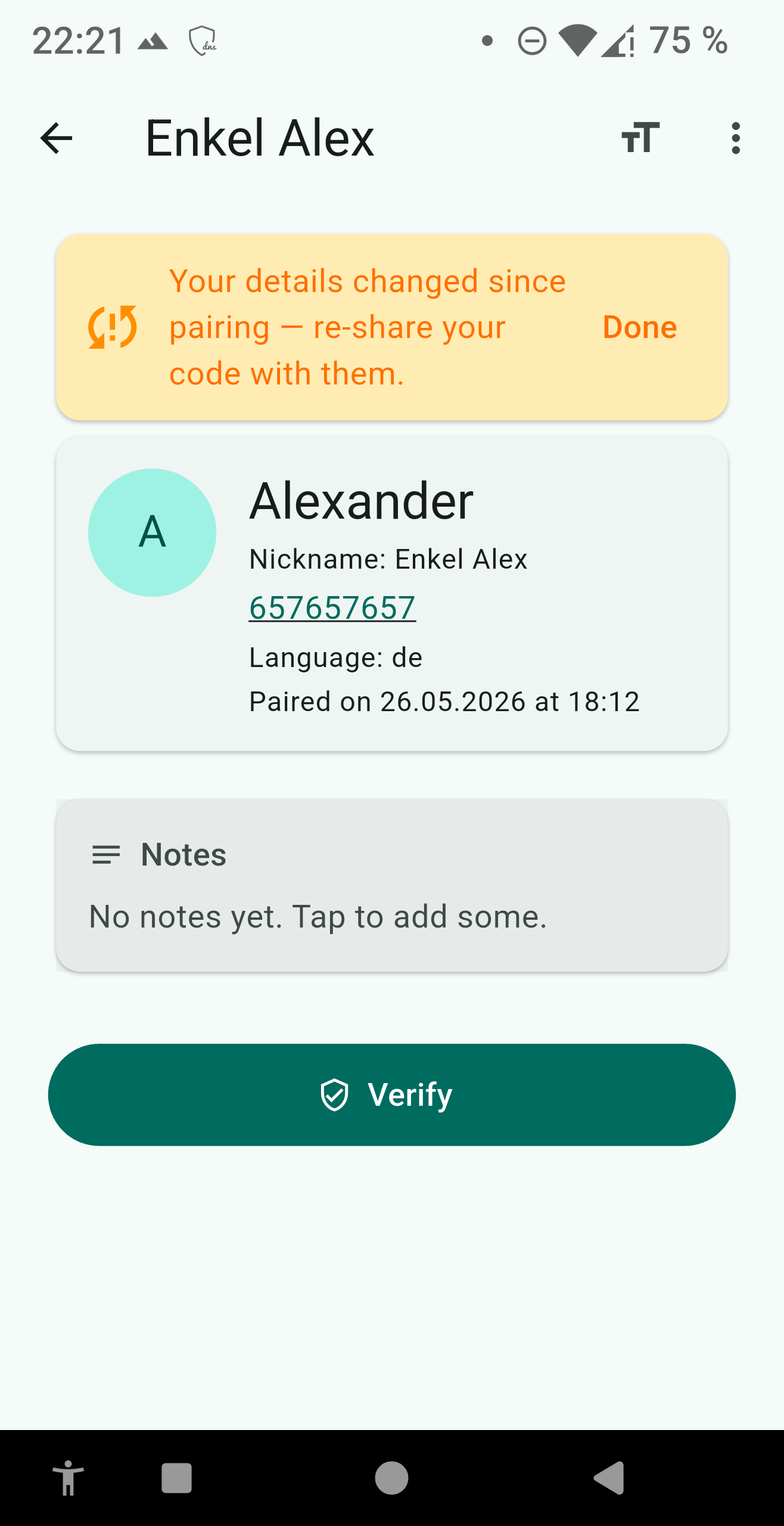
Task: Tap the Verify button
Action: [392, 1094]
